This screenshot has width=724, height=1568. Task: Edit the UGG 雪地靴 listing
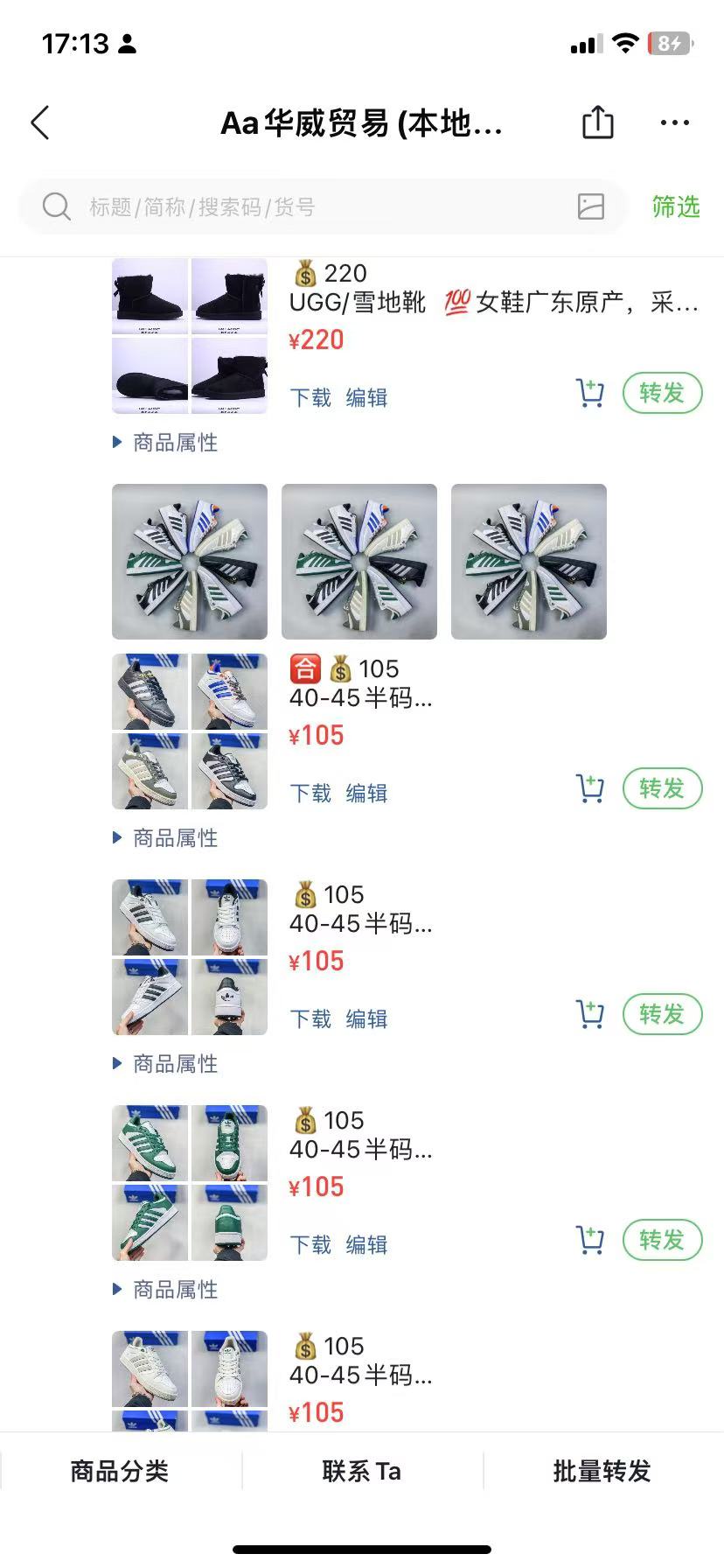[x=366, y=398]
